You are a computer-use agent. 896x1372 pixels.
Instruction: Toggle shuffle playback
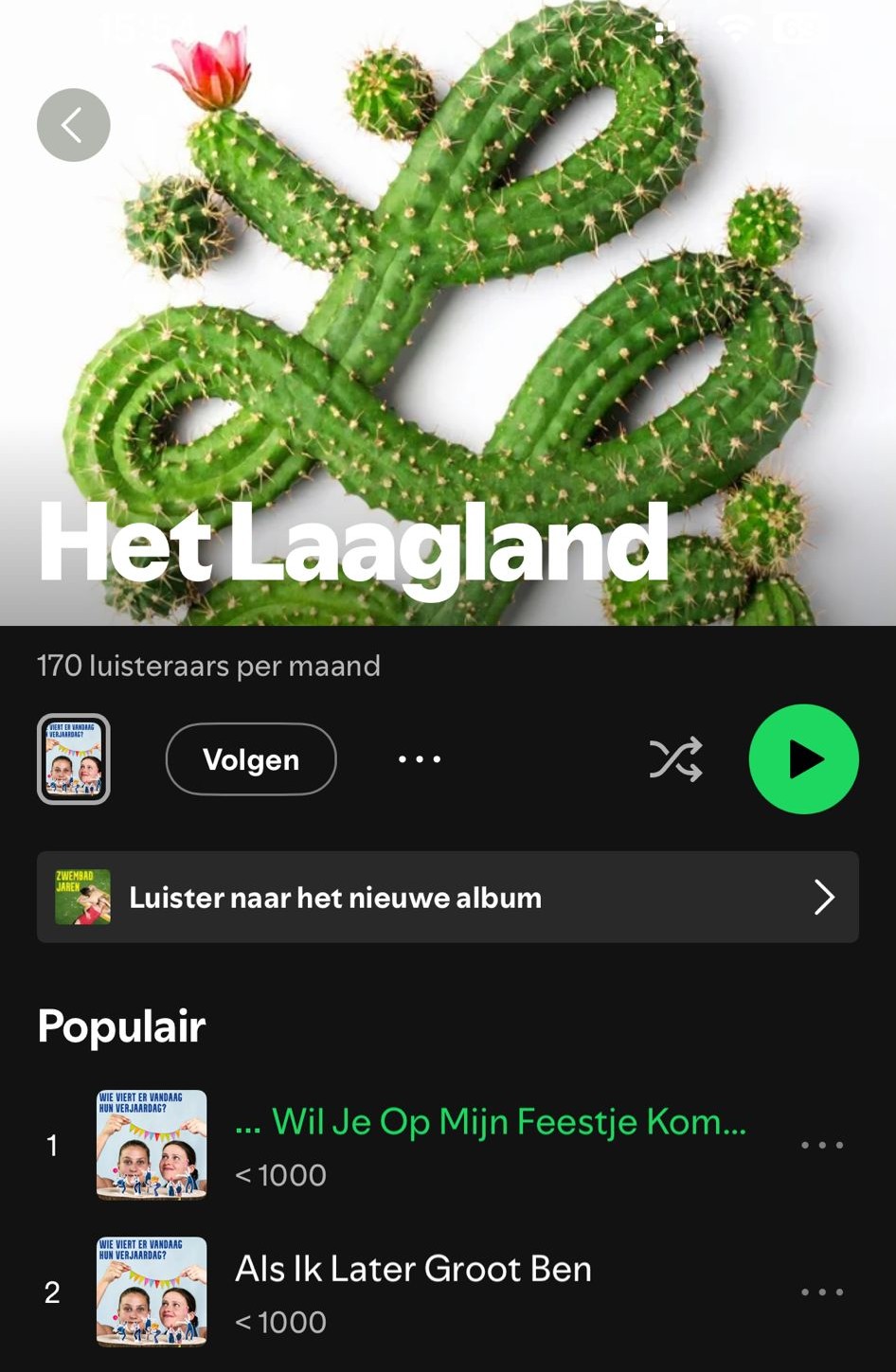pyautogui.click(x=675, y=759)
